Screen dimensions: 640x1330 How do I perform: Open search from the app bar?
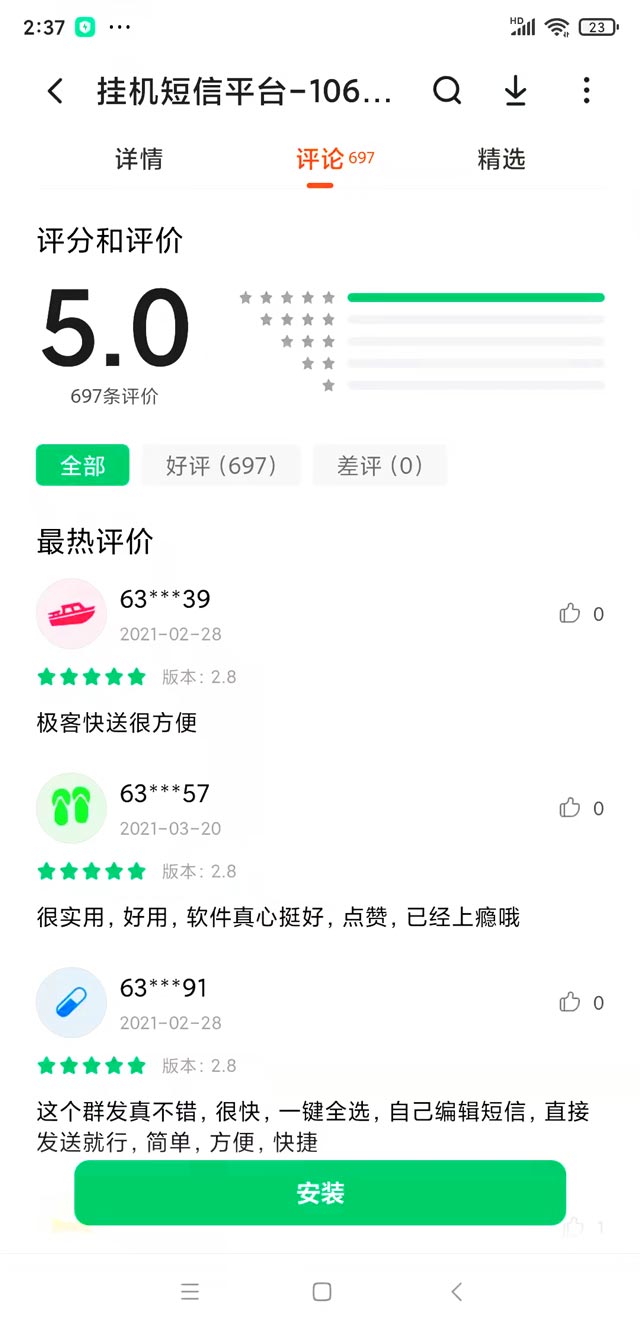[447, 92]
